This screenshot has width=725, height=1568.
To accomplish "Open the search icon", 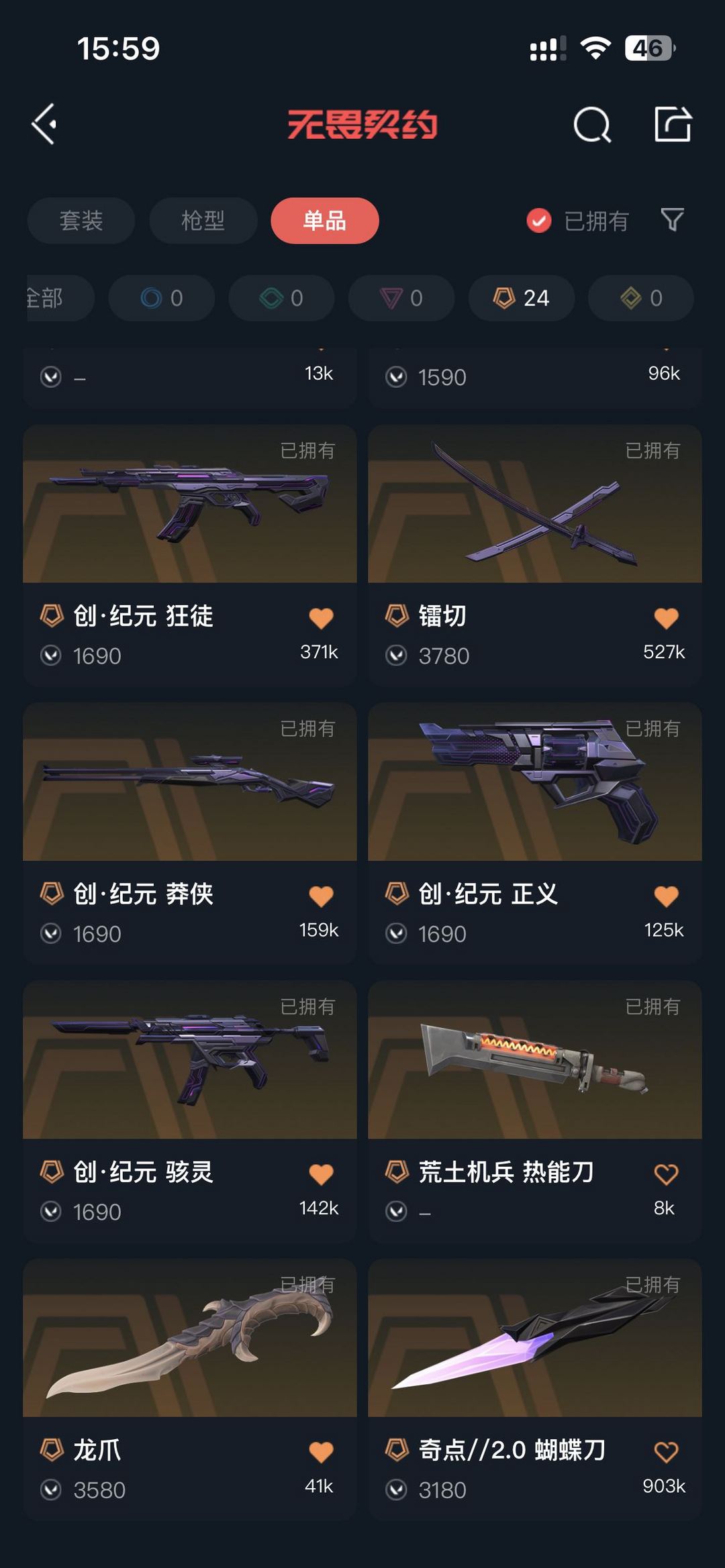I will [x=592, y=124].
